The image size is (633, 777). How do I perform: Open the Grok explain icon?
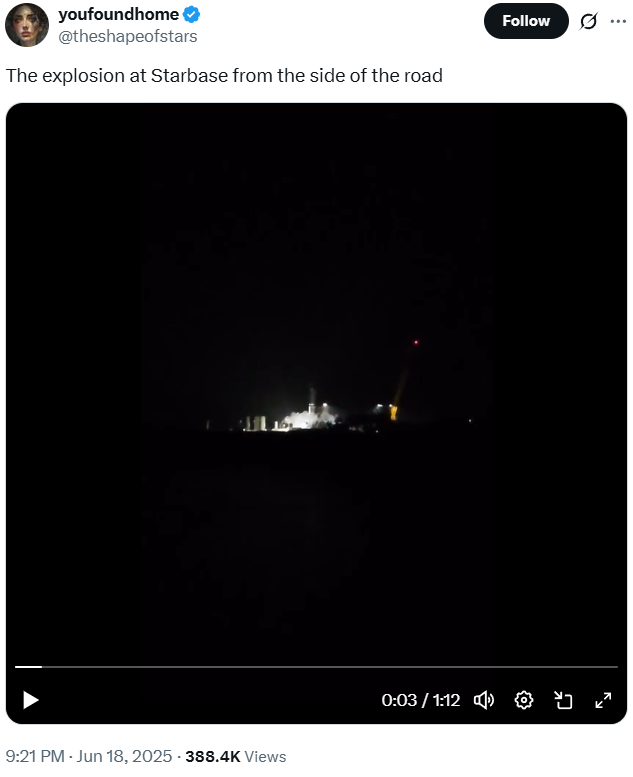(x=589, y=21)
